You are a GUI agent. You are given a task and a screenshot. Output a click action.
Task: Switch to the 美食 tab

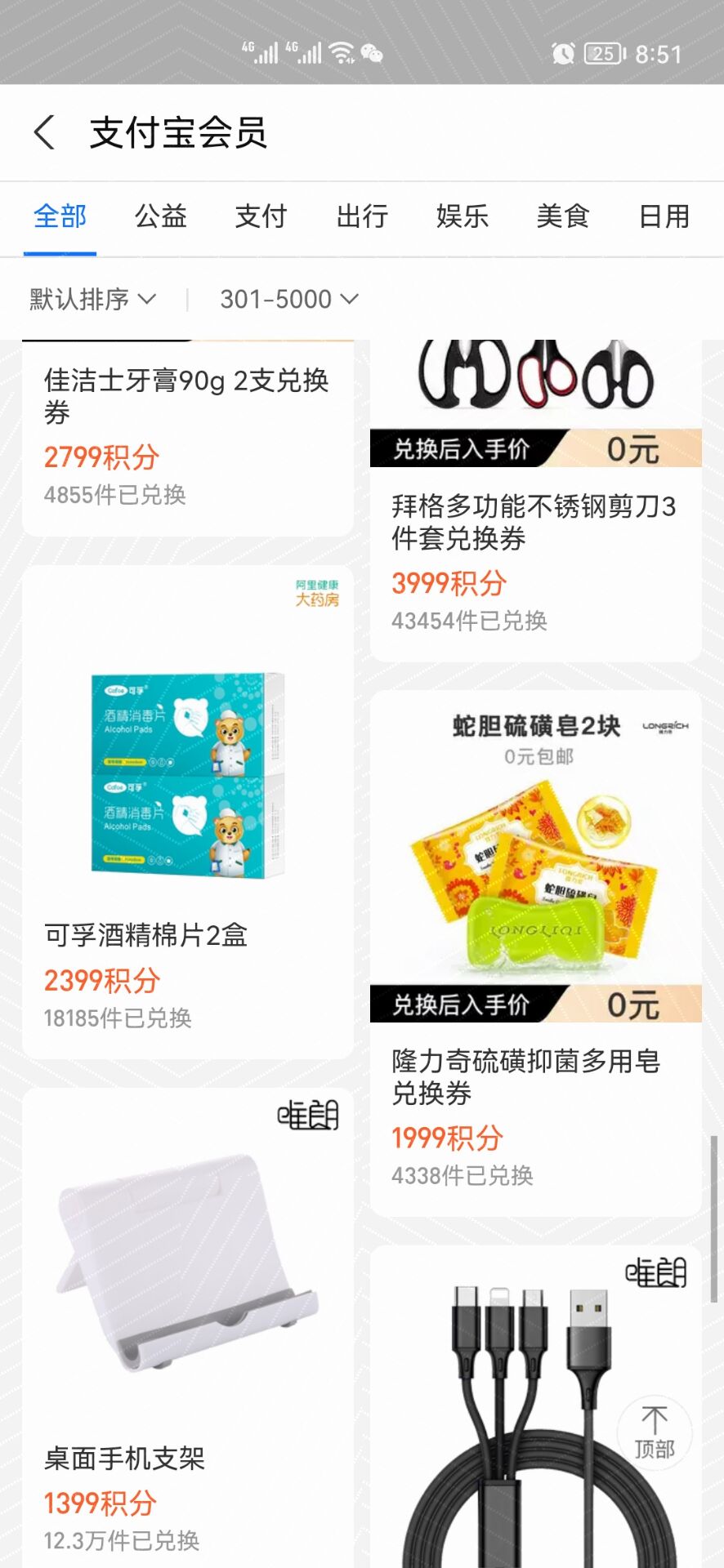pos(563,216)
